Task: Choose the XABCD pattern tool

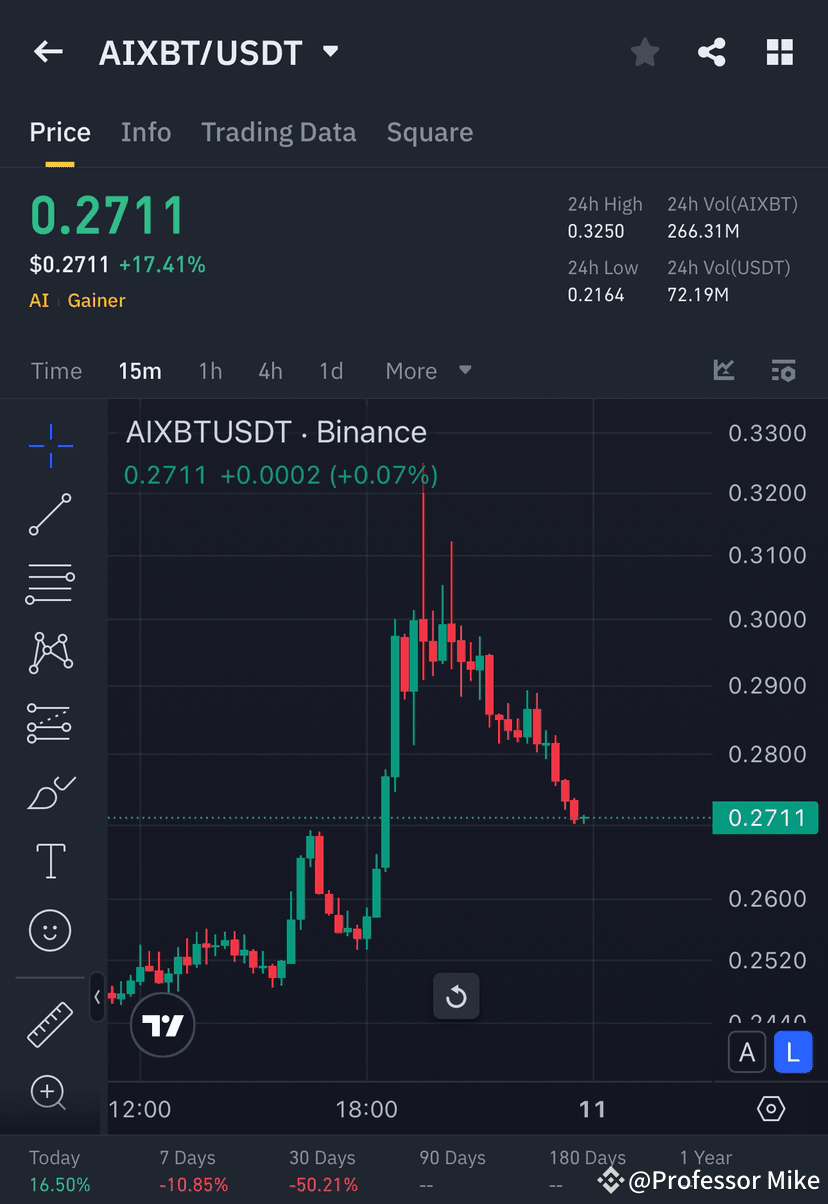Action: 49,652
